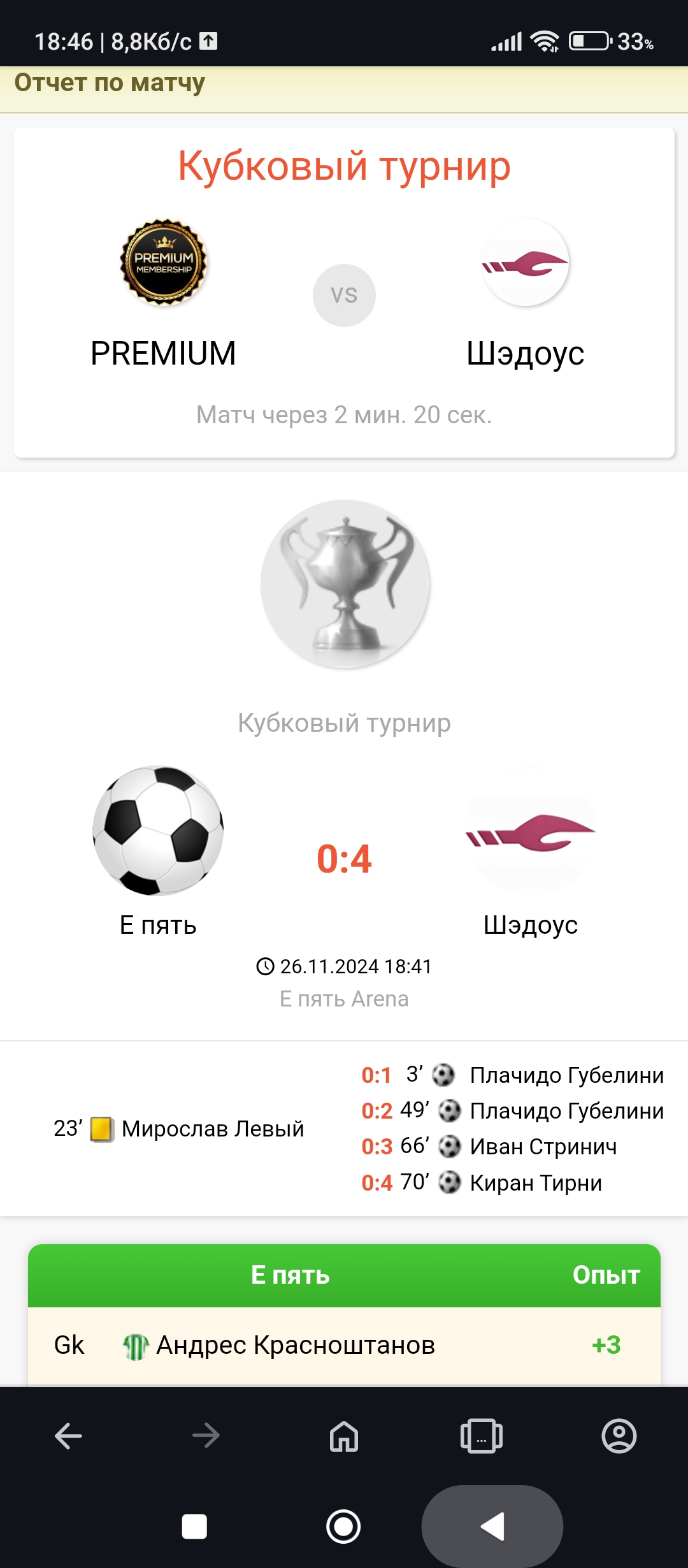This screenshot has height=1568, width=688.
Task: Tap the system home circle button
Action: (x=343, y=1527)
